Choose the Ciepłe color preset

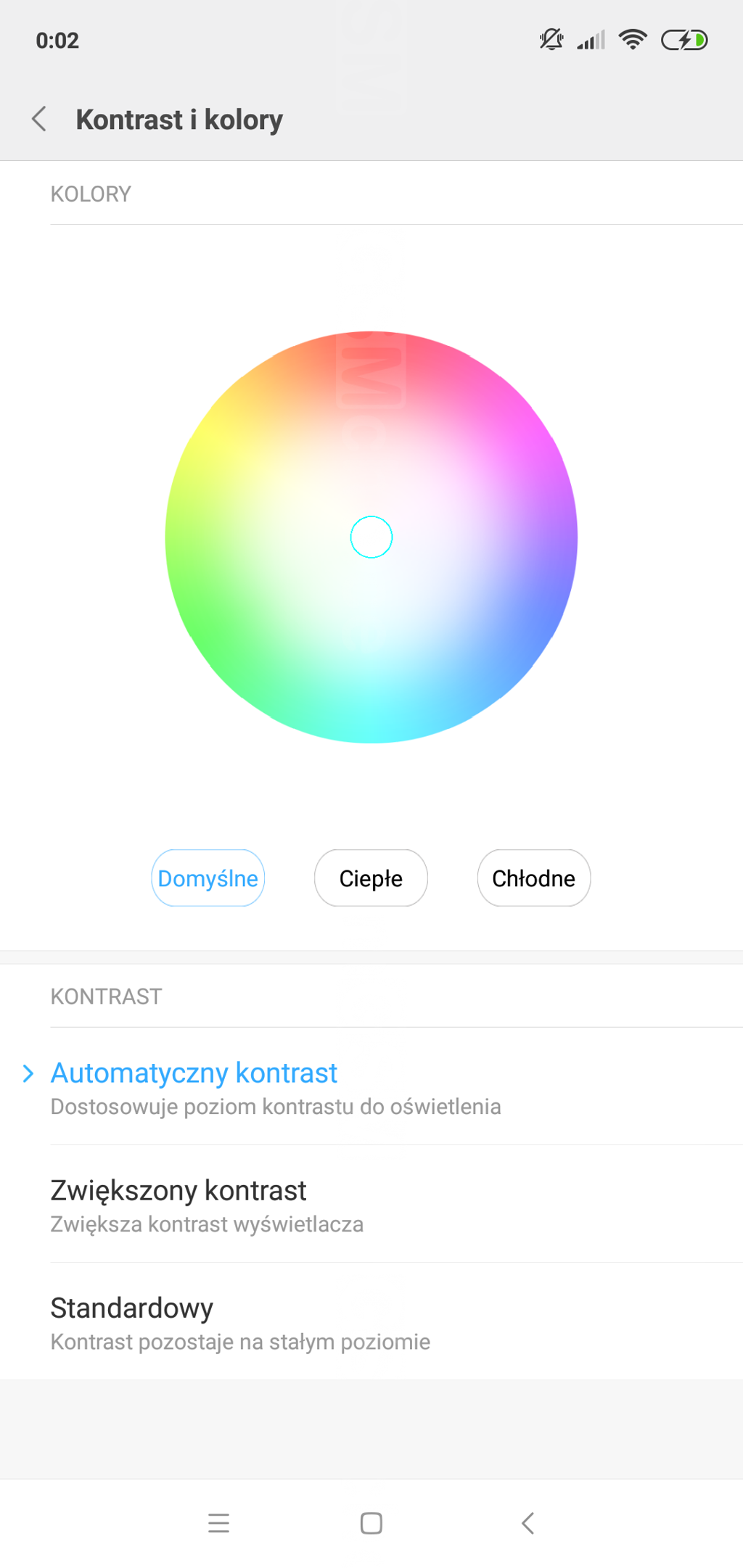[x=371, y=878]
